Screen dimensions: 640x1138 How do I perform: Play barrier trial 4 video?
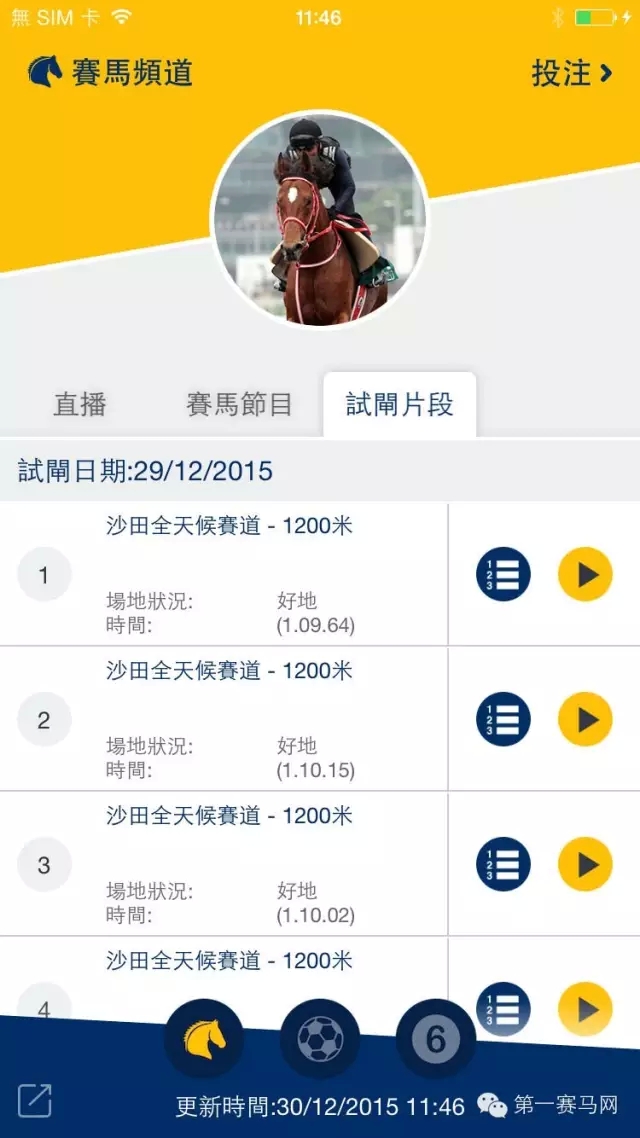point(585,1008)
